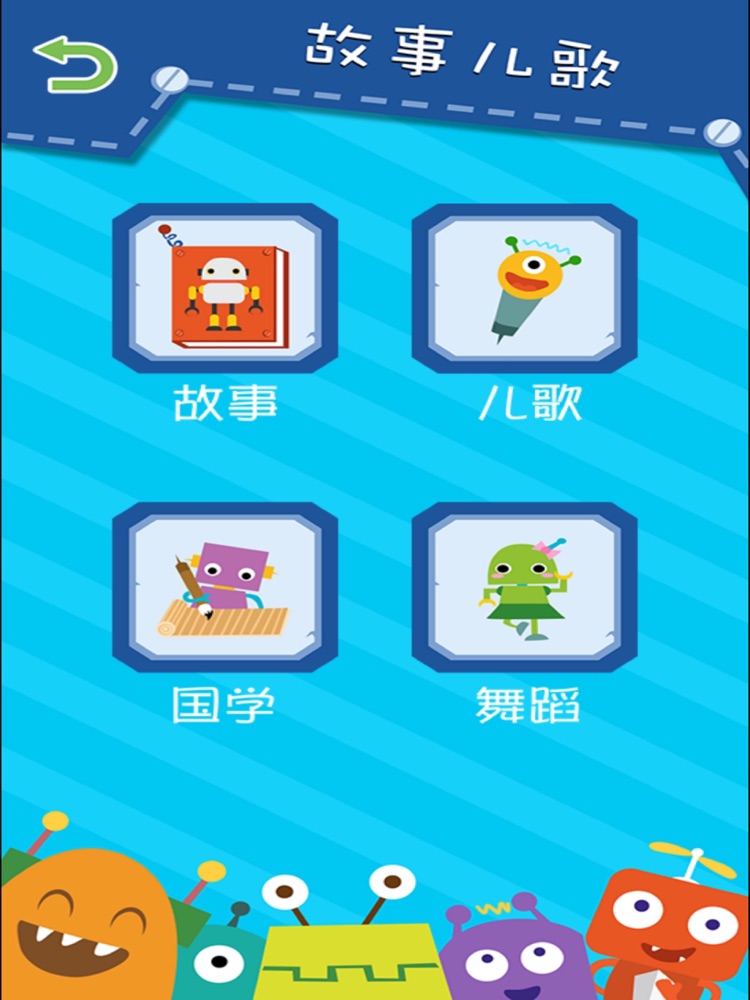Open the 故事 stories tile

tap(225, 288)
